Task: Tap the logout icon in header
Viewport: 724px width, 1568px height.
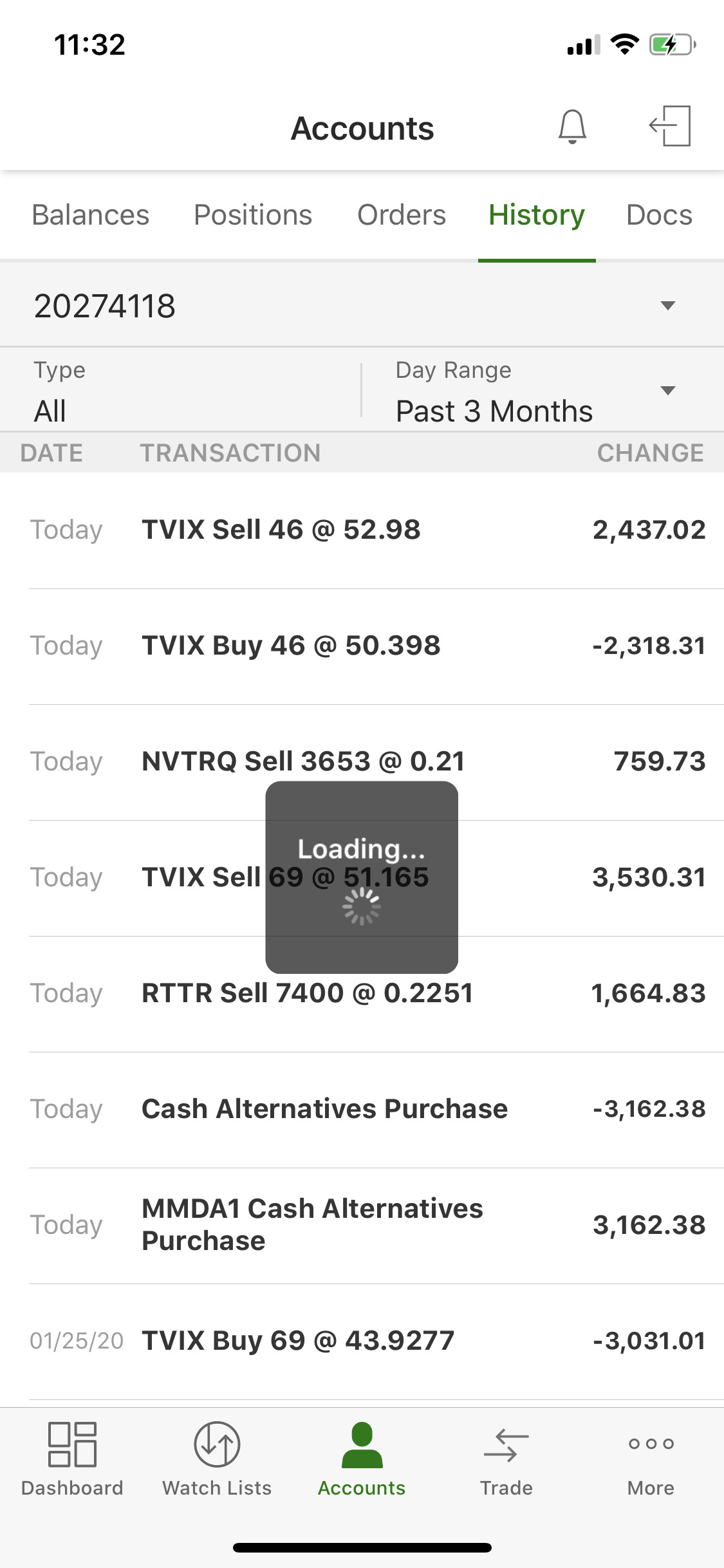Action: click(670, 127)
